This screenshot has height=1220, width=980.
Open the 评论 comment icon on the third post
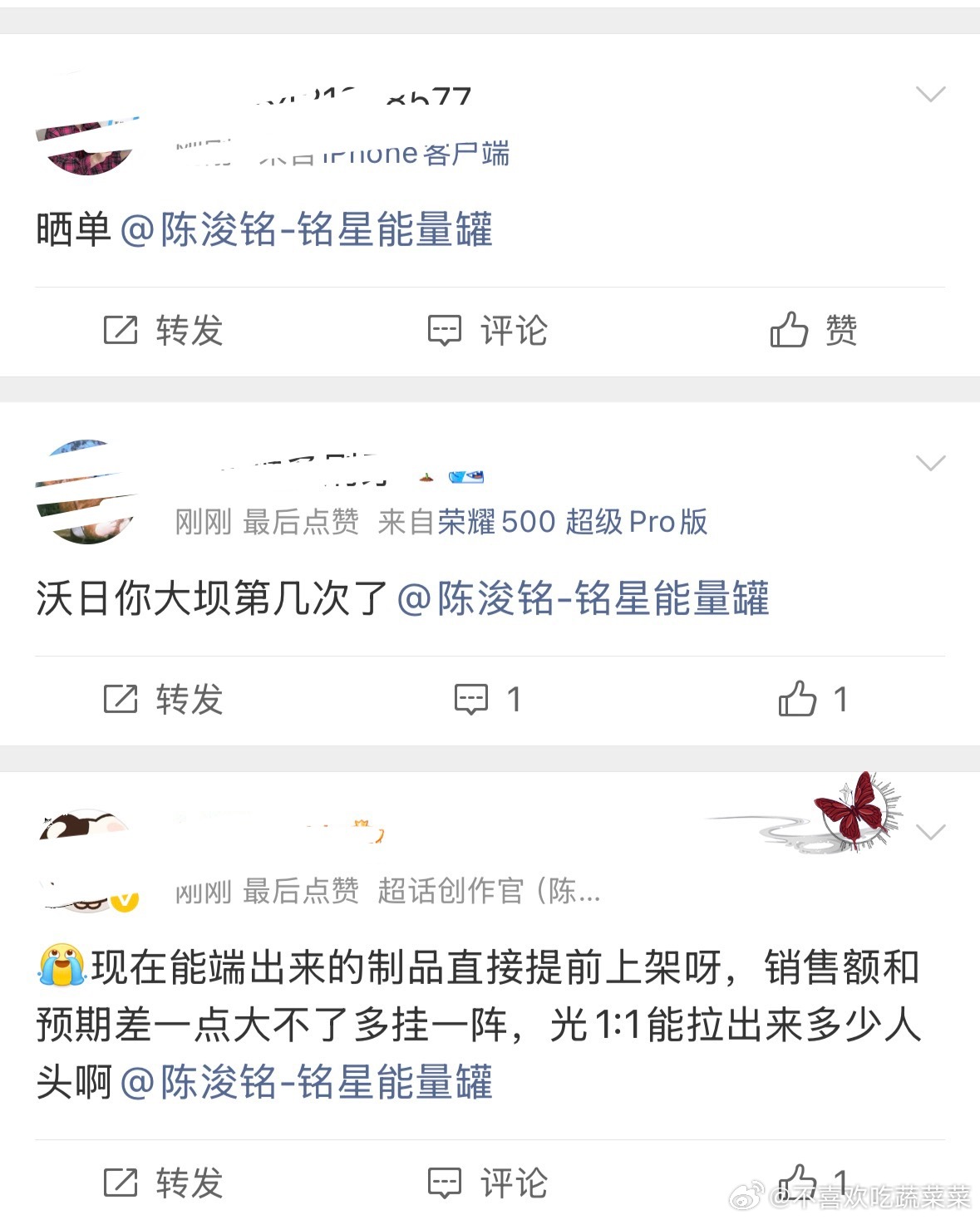443,1181
